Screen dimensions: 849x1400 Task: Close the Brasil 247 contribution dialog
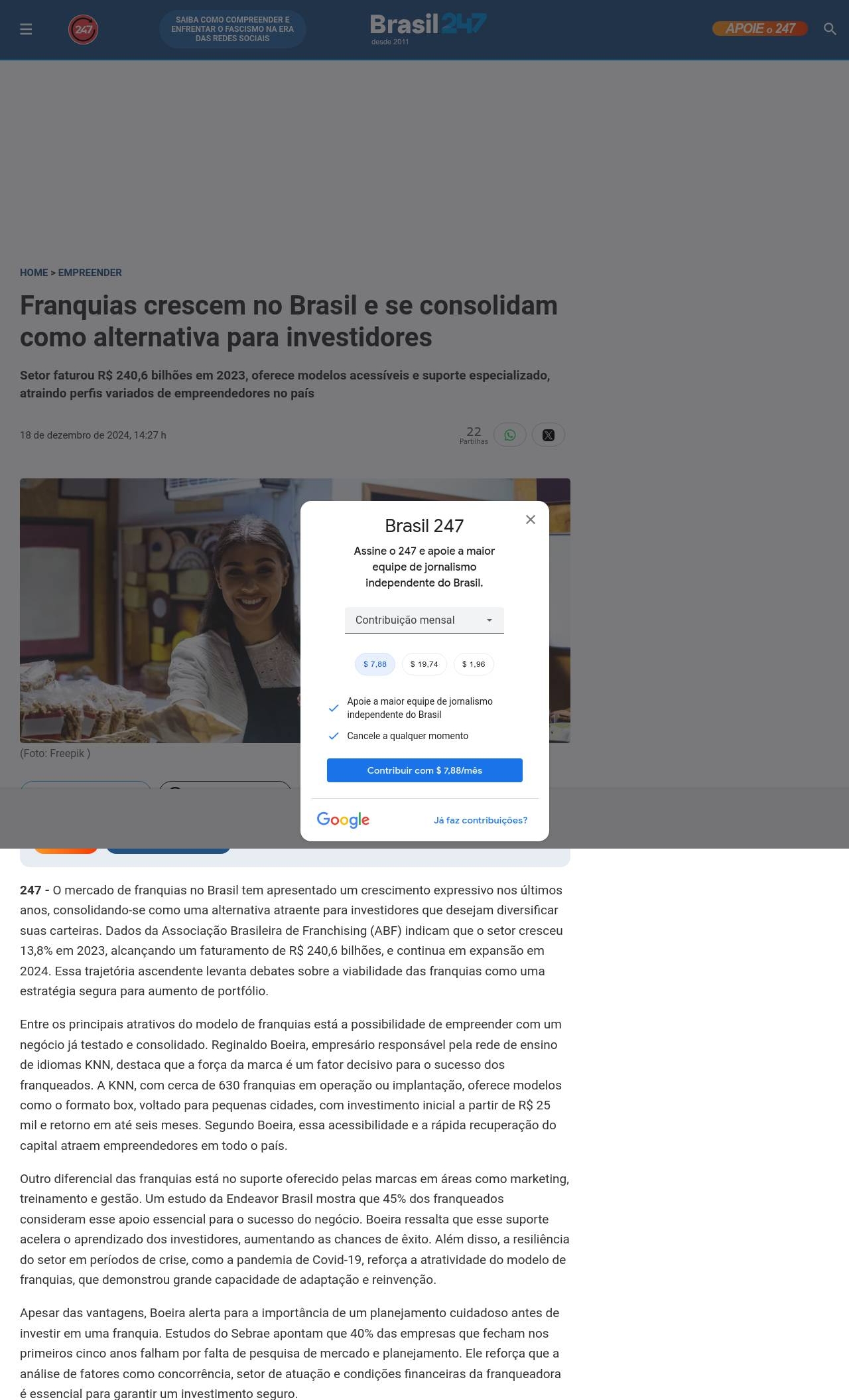click(530, 520)
